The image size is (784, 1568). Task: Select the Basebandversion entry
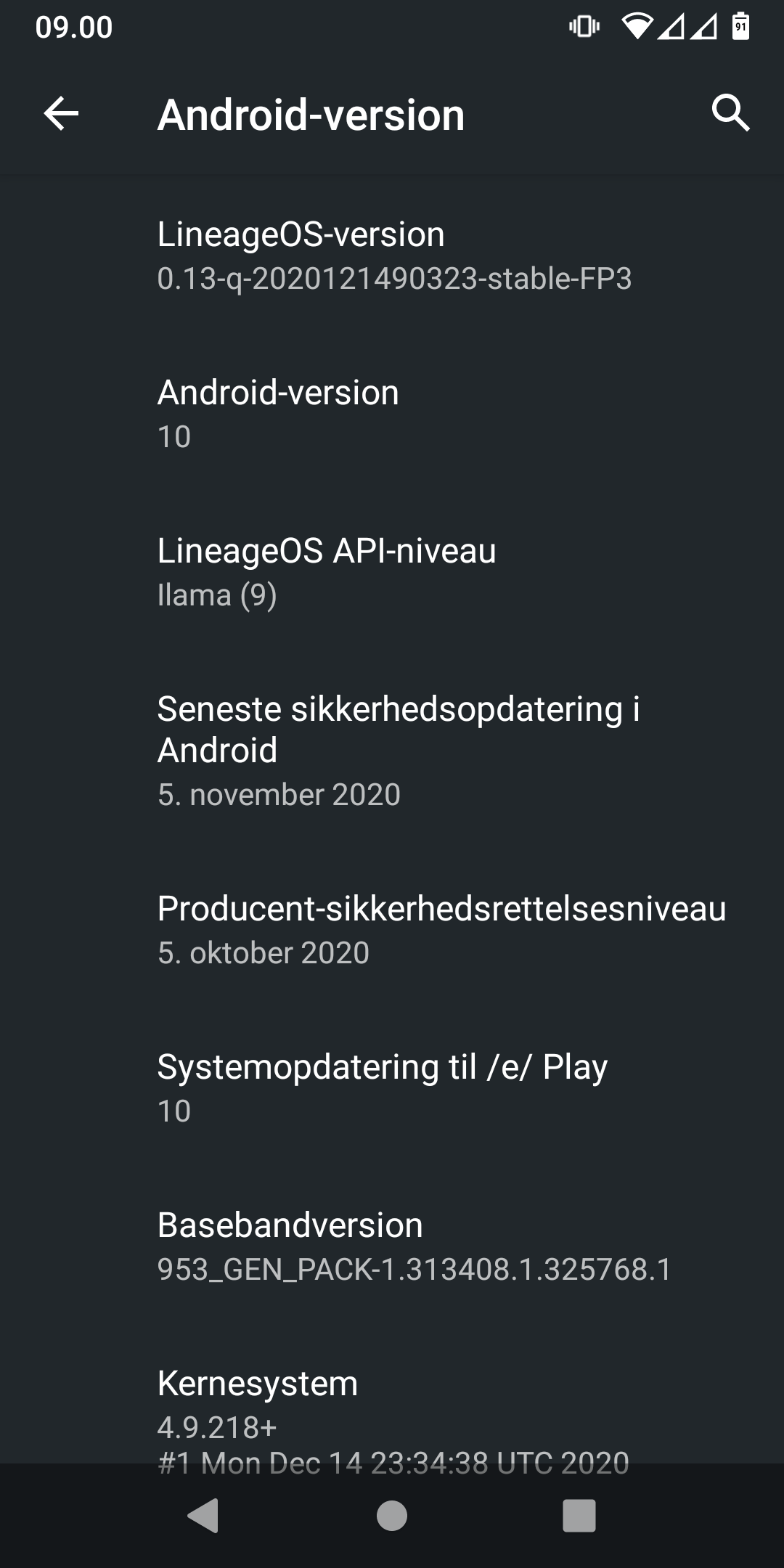[392, 1246]
